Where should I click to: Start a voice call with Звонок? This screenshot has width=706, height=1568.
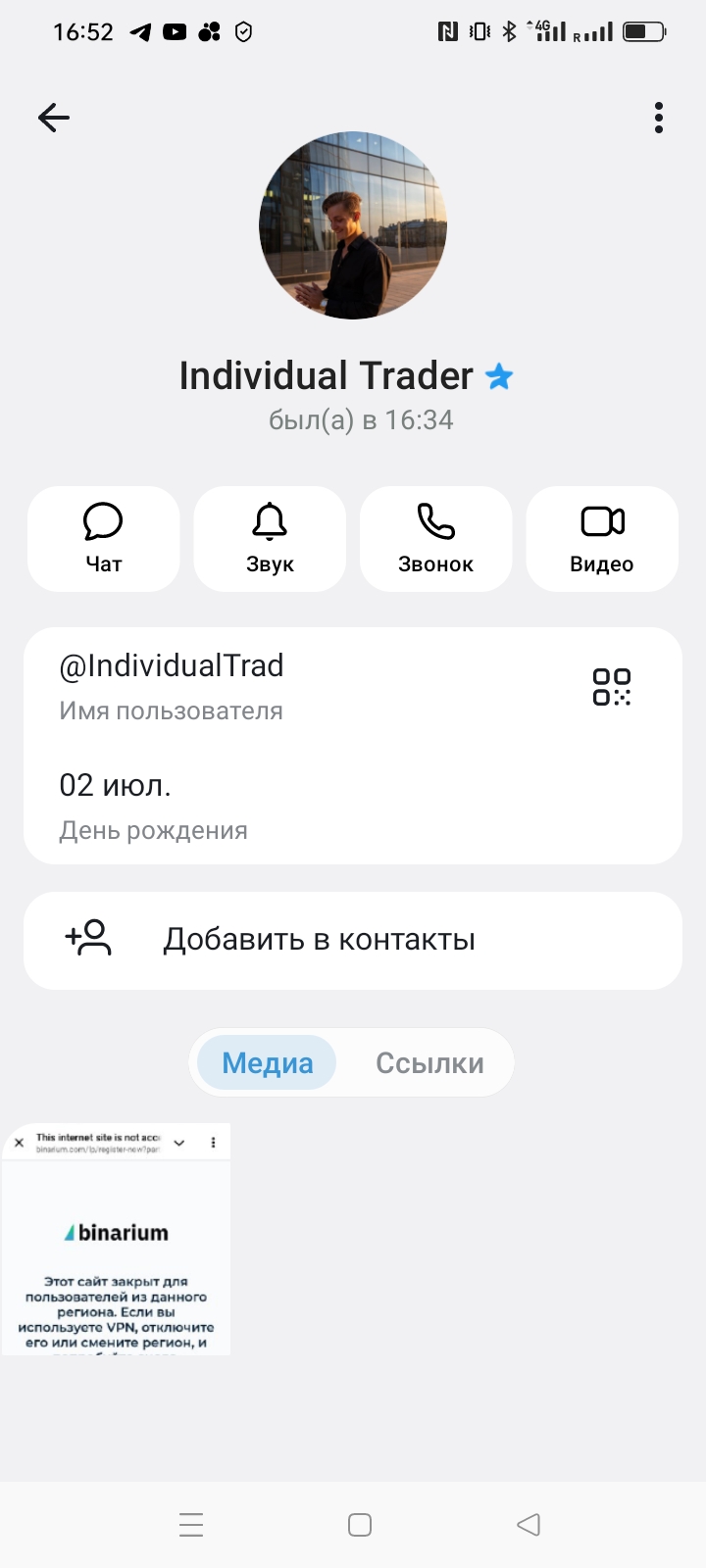436,539
